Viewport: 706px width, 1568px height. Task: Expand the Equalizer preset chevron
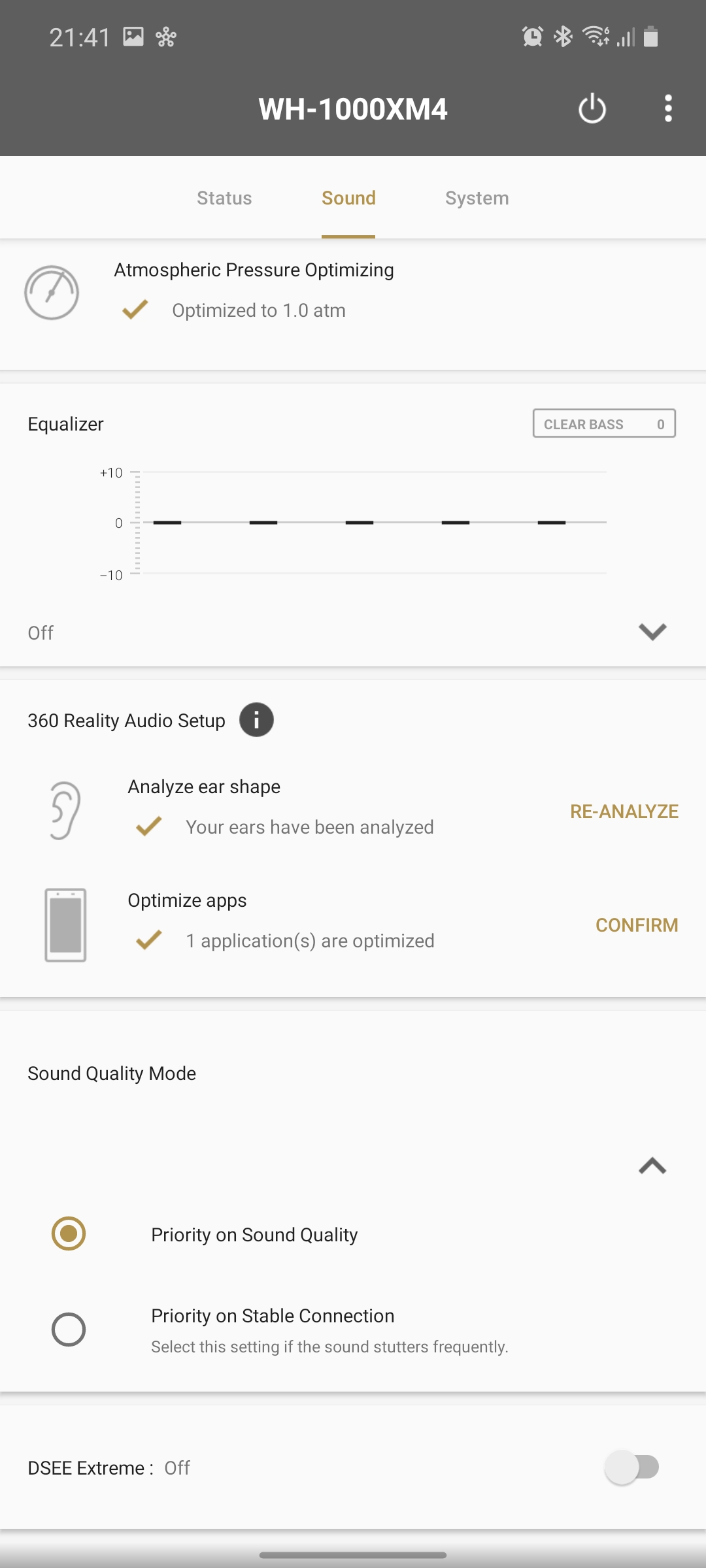coord(652,632)
